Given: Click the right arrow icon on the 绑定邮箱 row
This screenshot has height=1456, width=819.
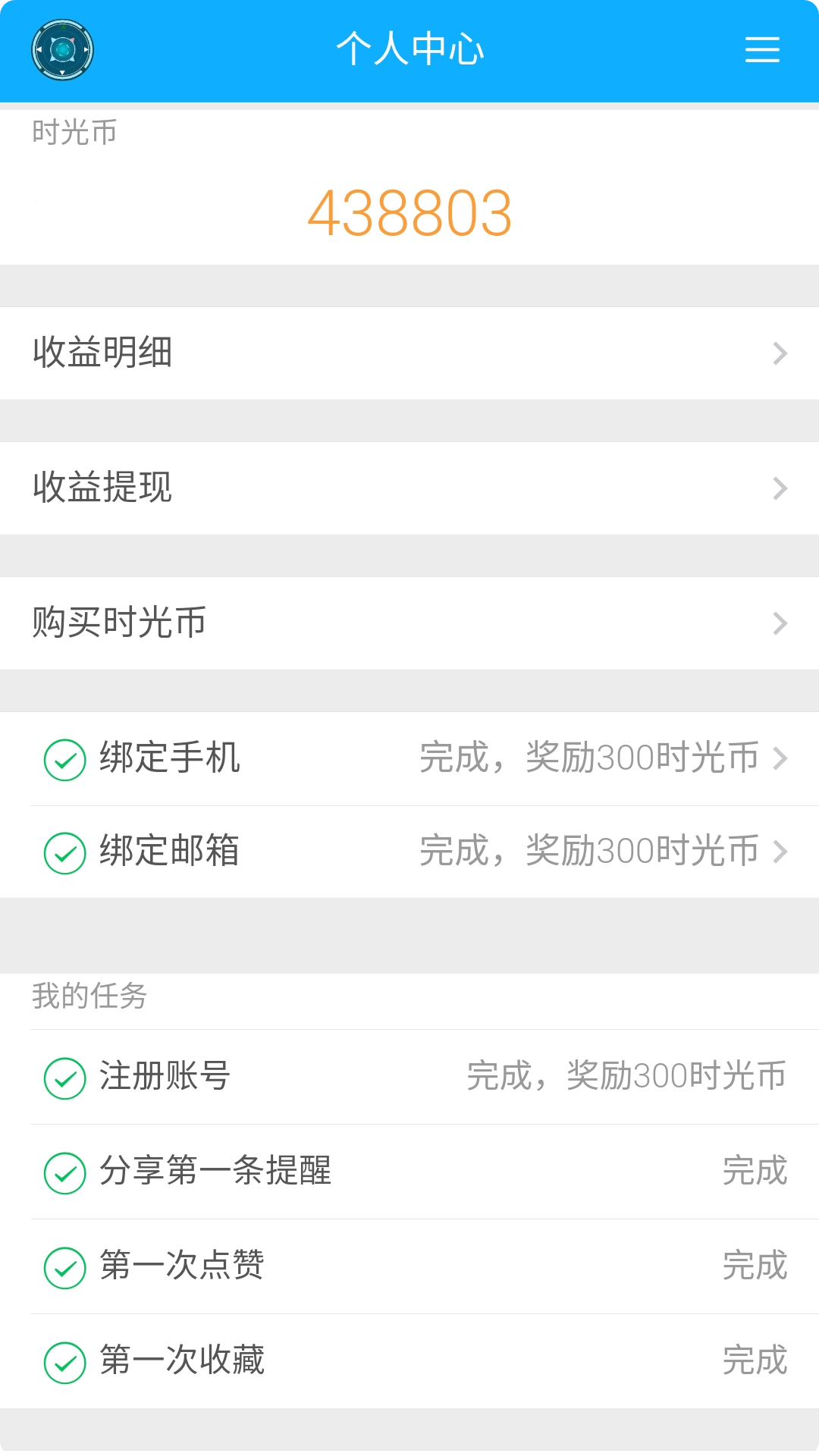Looking at the screenshot, I should pyautogui.click(x=780, y=852).
